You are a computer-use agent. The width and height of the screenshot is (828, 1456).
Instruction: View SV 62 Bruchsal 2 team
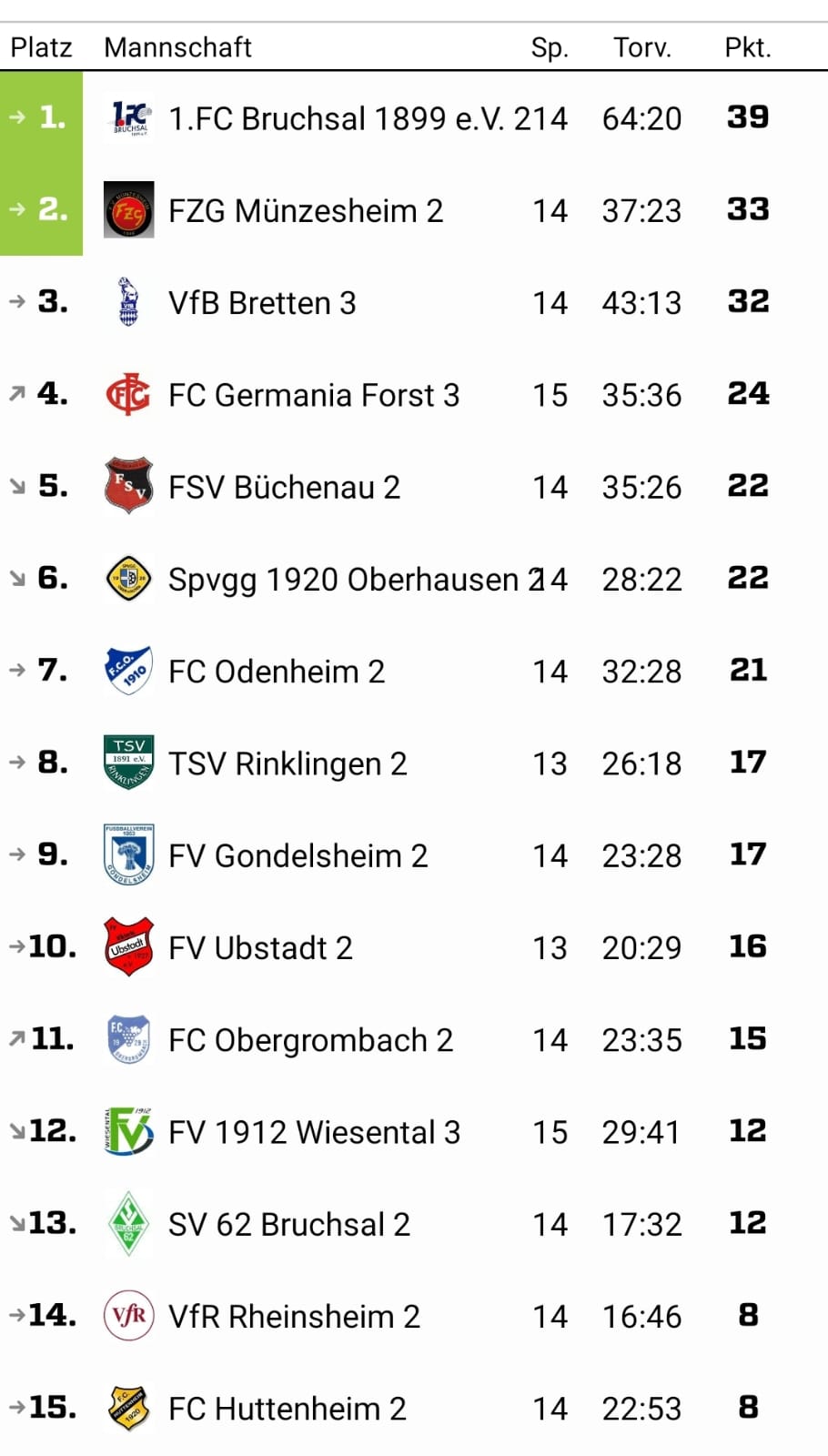(x=289, y=1225)
